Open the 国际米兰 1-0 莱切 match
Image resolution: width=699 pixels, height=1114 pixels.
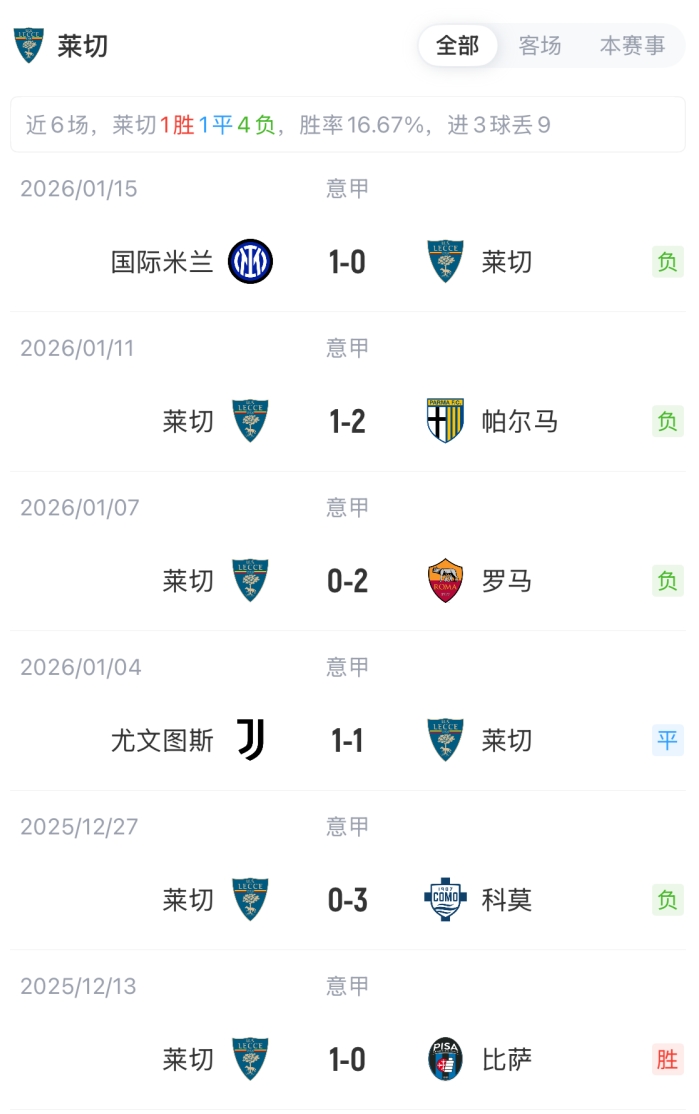pyautogui.click(x=347, y=262)
